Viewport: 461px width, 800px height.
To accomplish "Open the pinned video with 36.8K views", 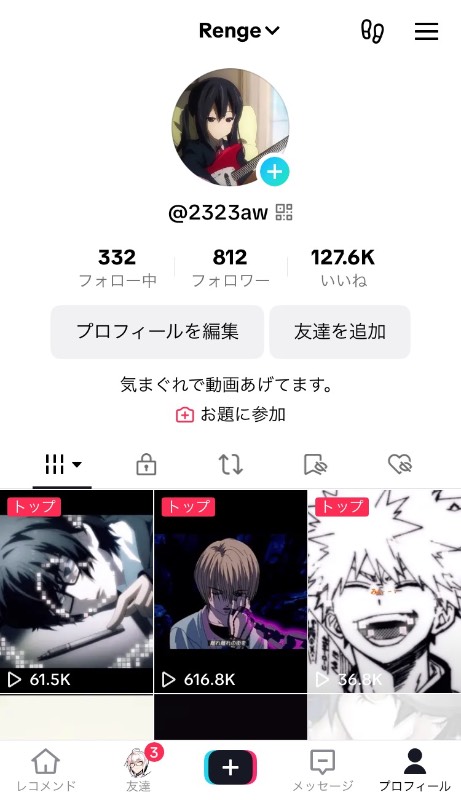I will (x=385, y=591).
